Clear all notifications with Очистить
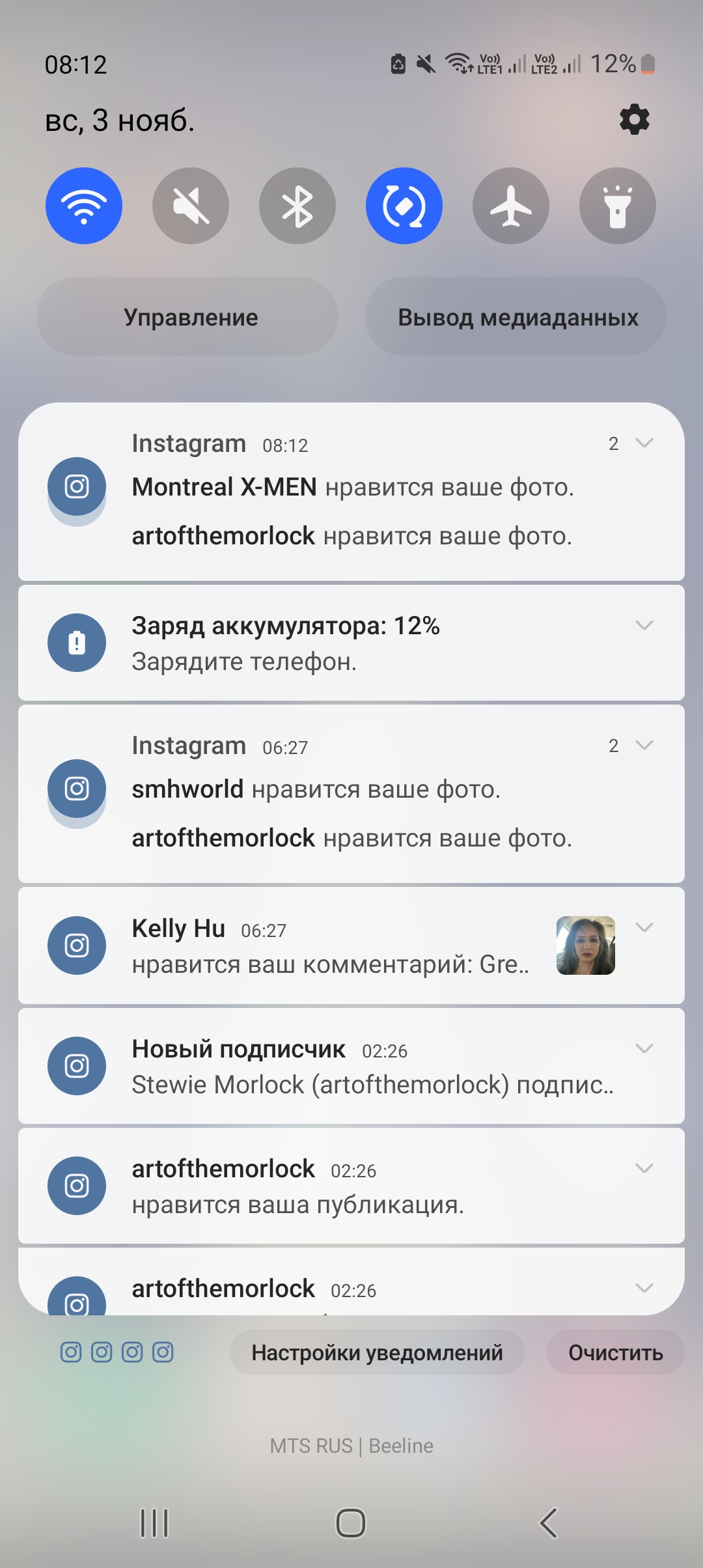 (616, 1352)
